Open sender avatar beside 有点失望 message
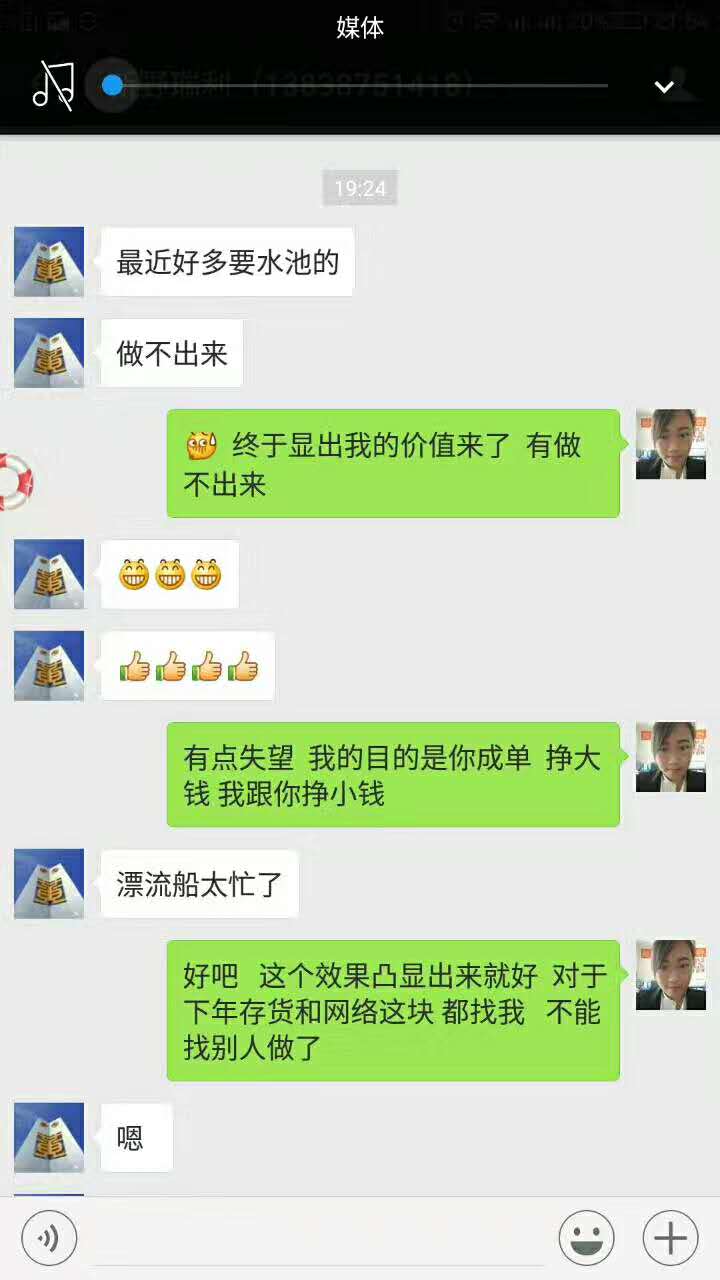This screenshot has width=720, height=1280. [x=670, y=757]
